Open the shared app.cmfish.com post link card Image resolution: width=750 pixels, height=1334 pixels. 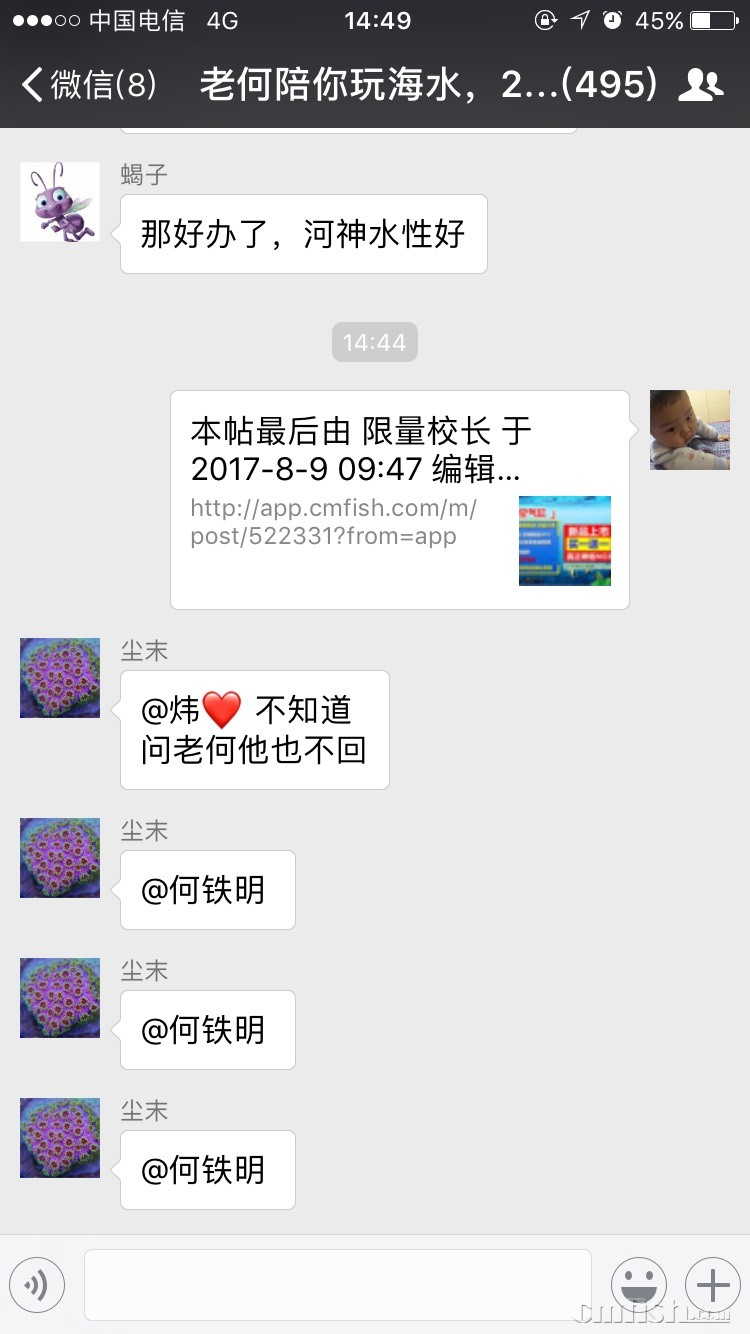[400, 500]
